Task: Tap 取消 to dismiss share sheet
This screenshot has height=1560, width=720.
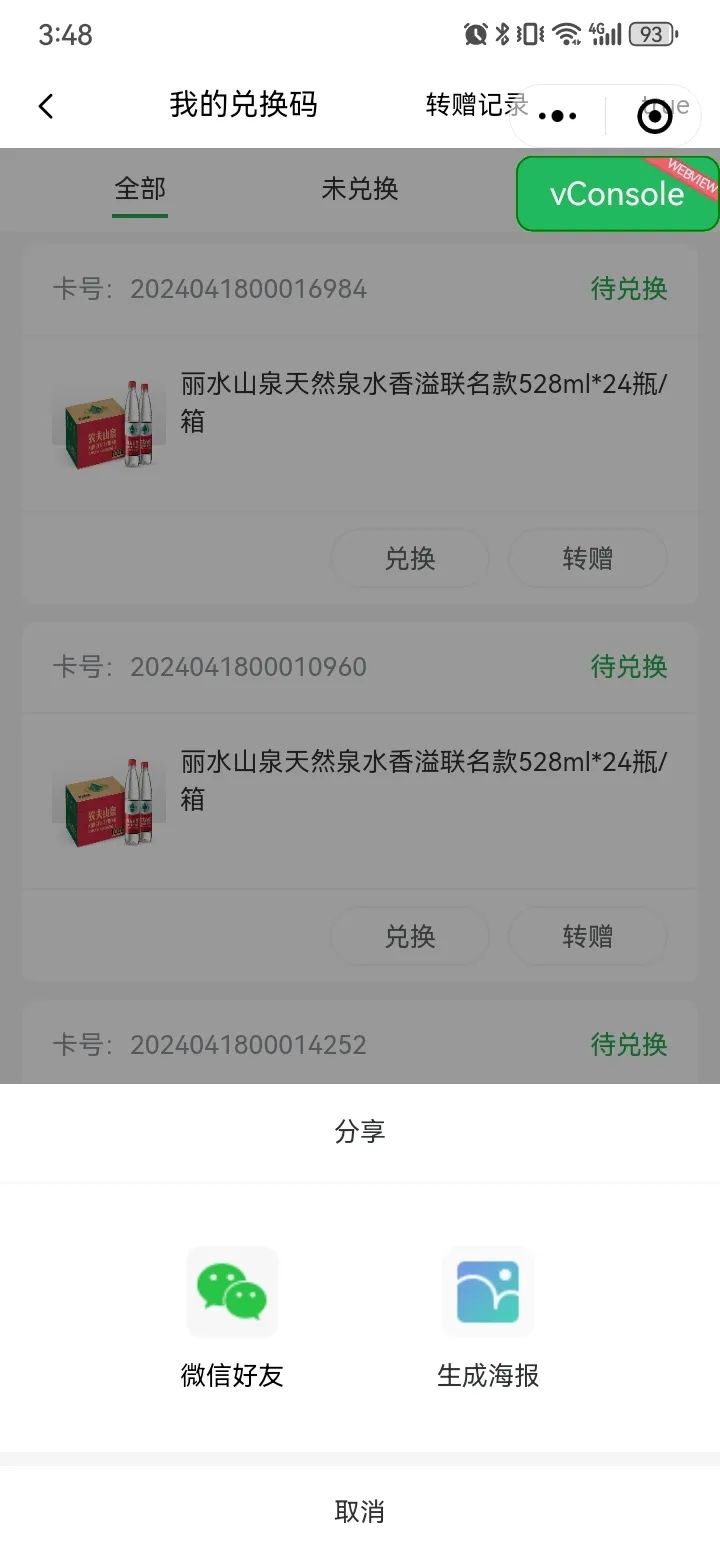Action: (x=360, y=1511)
